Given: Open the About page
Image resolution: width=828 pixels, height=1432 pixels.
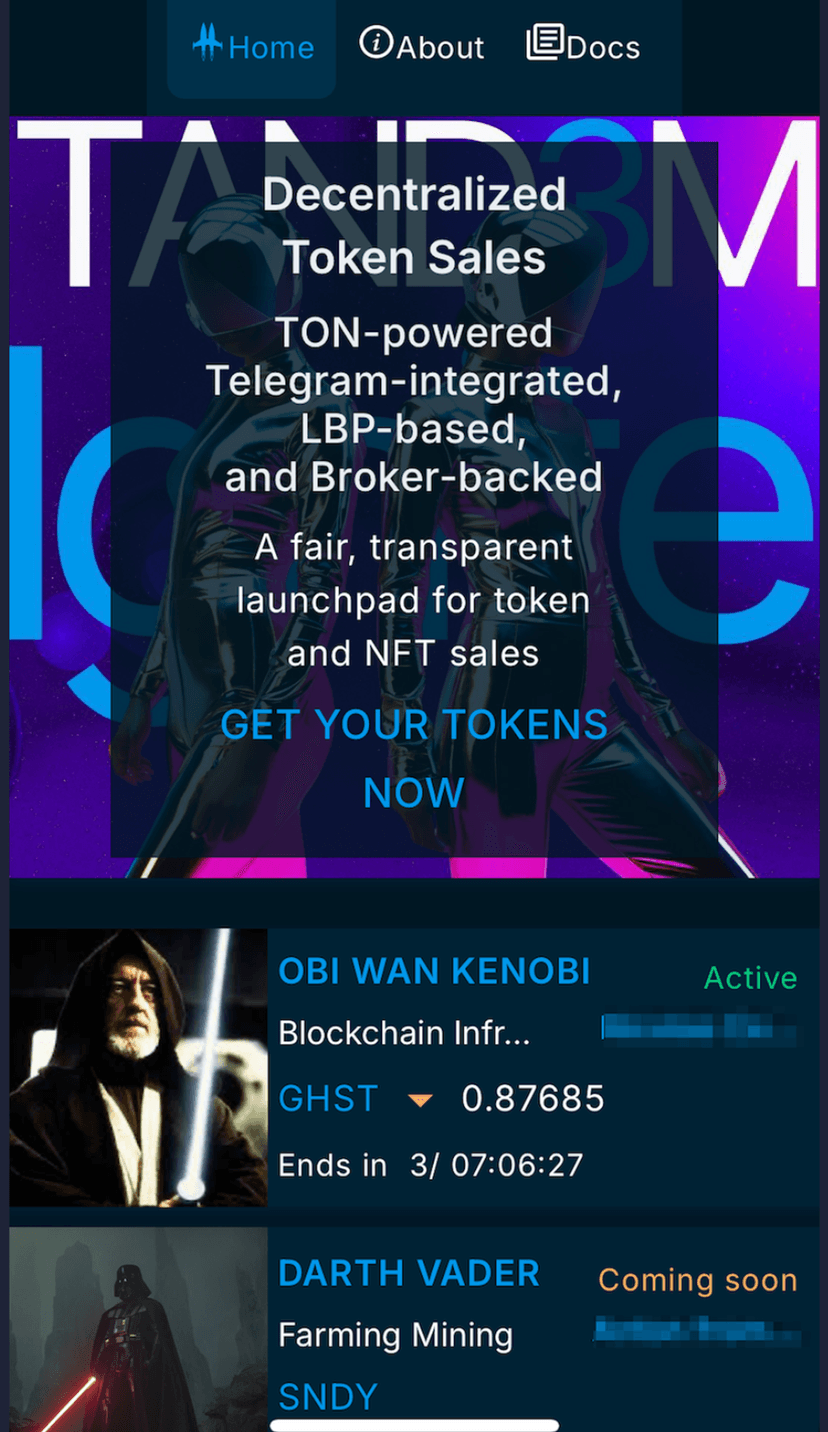Looking at the screenshot, I should pos(422,46).
